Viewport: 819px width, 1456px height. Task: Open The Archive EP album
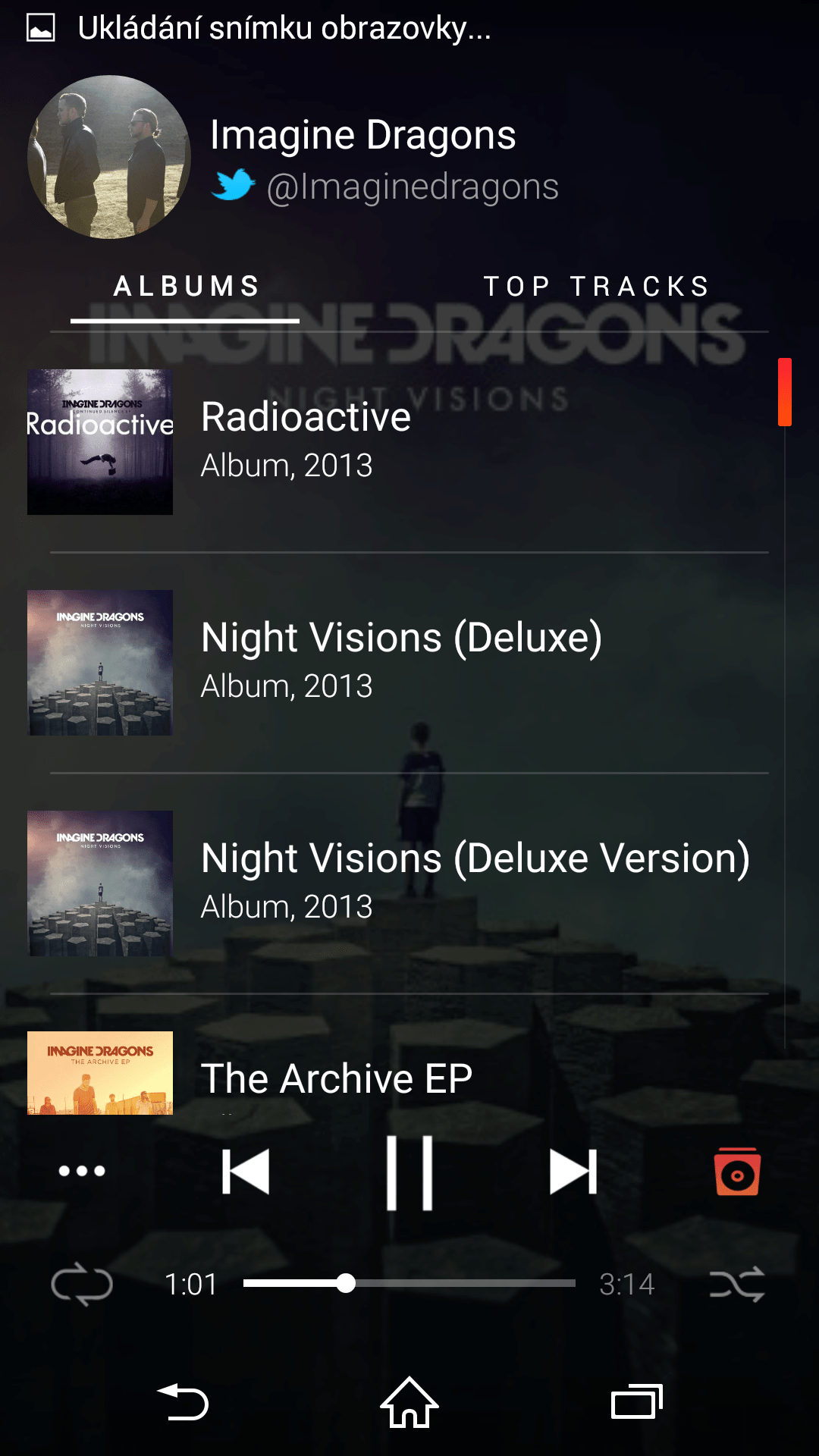point(398,1073)
